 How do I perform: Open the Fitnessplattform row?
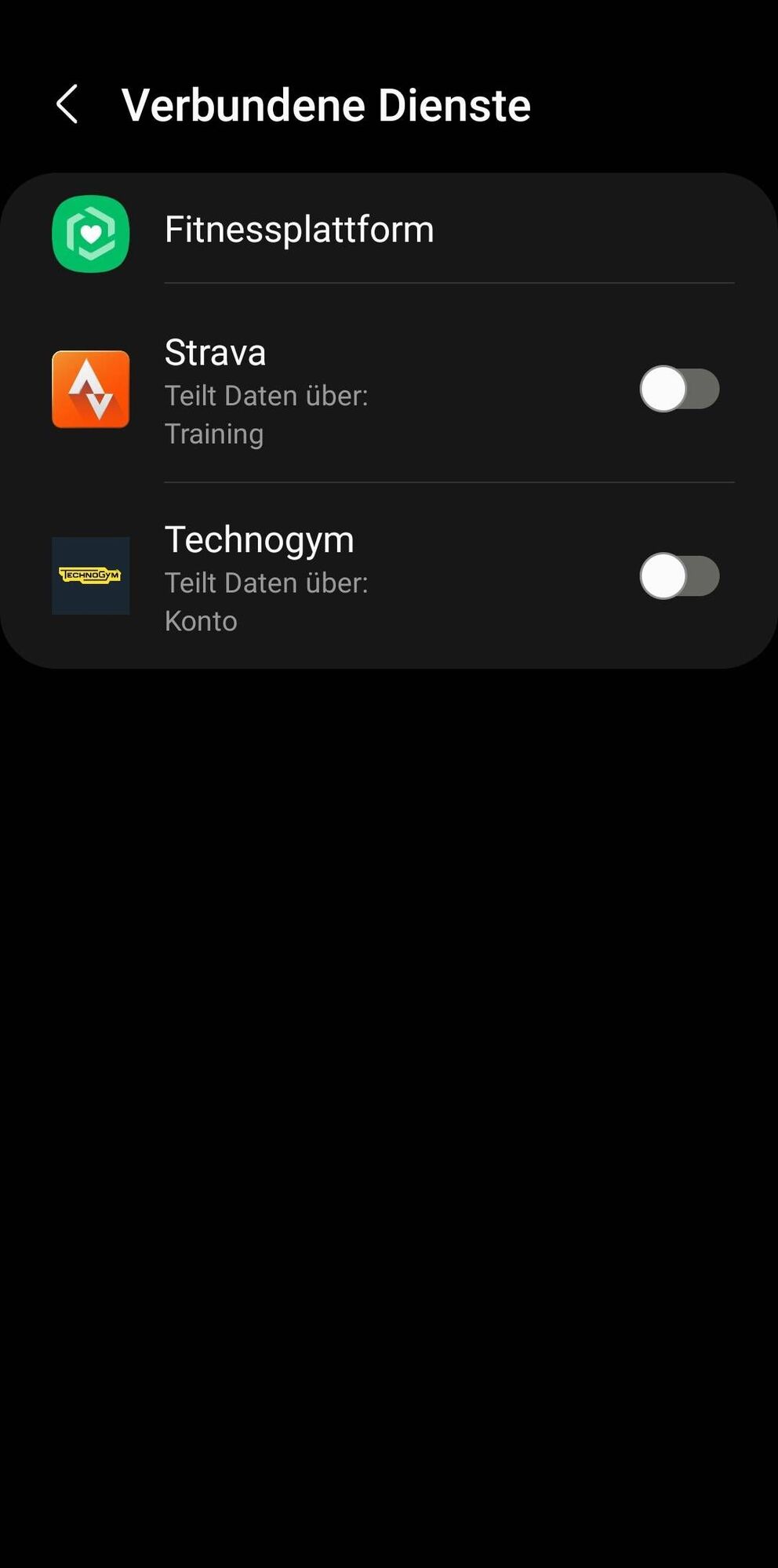[x=298, y=230]
